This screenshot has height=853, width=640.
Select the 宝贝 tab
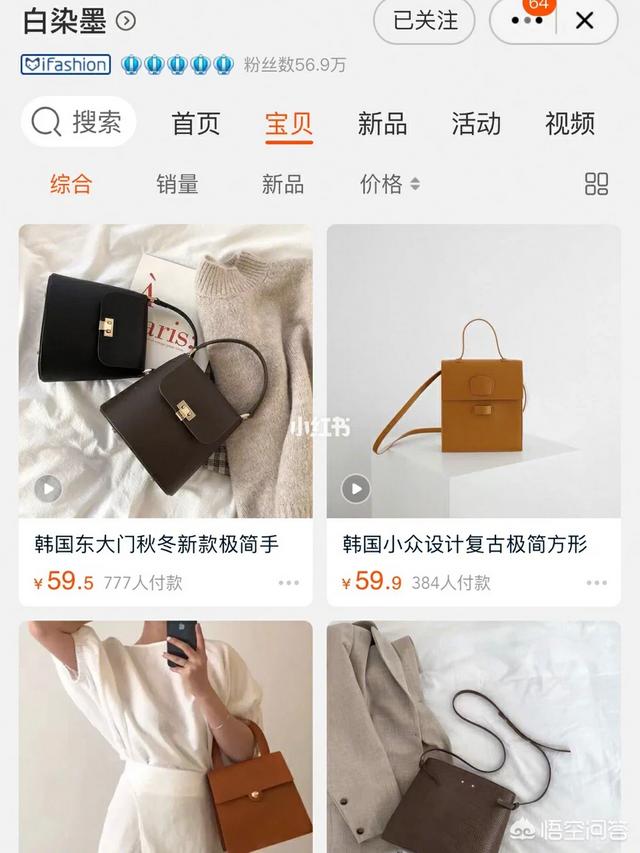click(289, 124)
